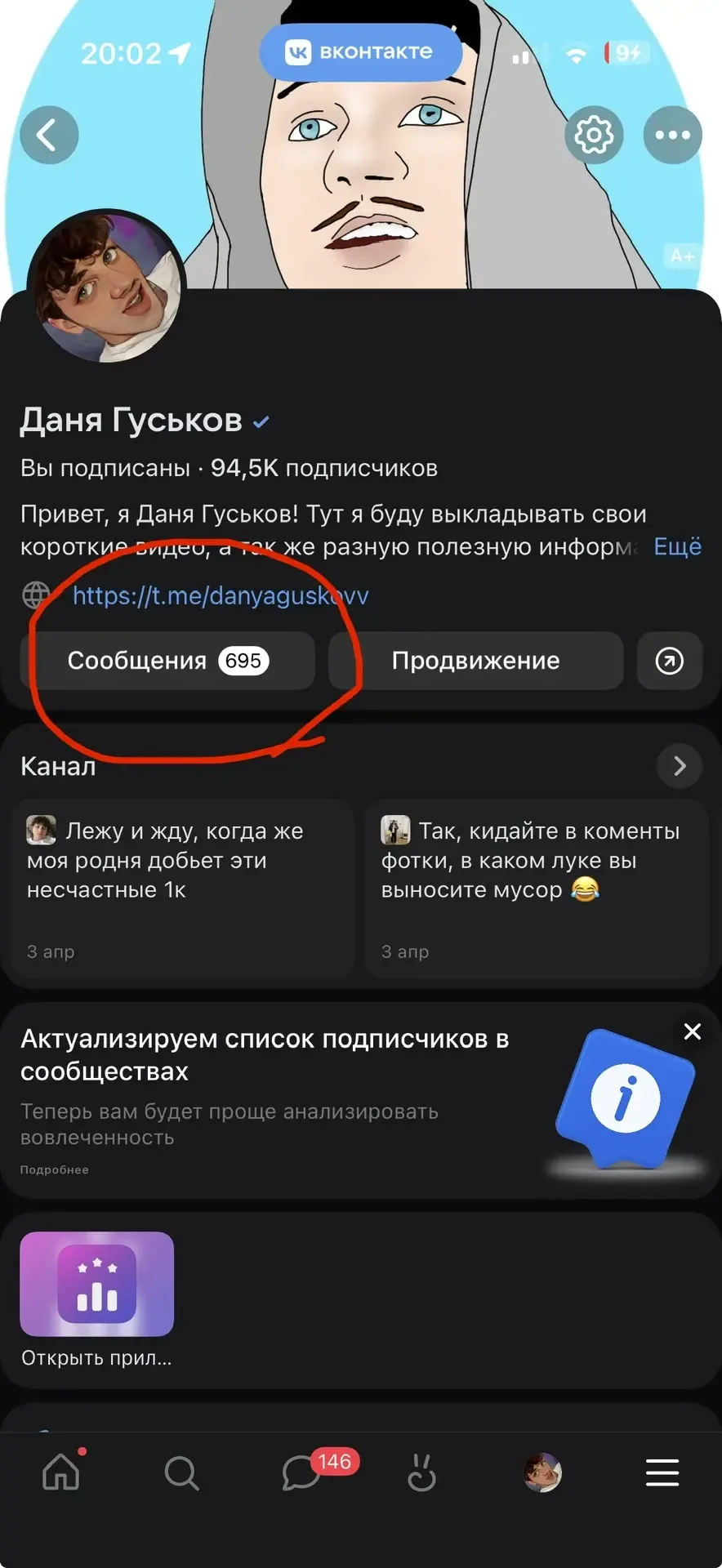Open the Канал section chevron

(679, 766)
